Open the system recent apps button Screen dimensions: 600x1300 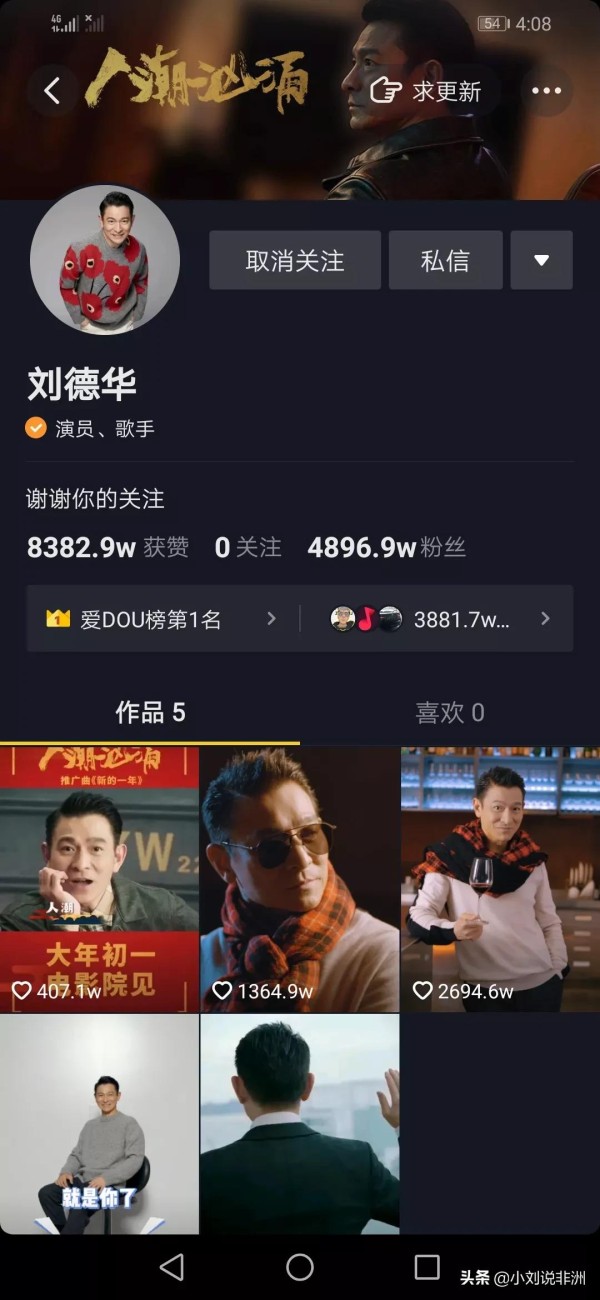427,1267
